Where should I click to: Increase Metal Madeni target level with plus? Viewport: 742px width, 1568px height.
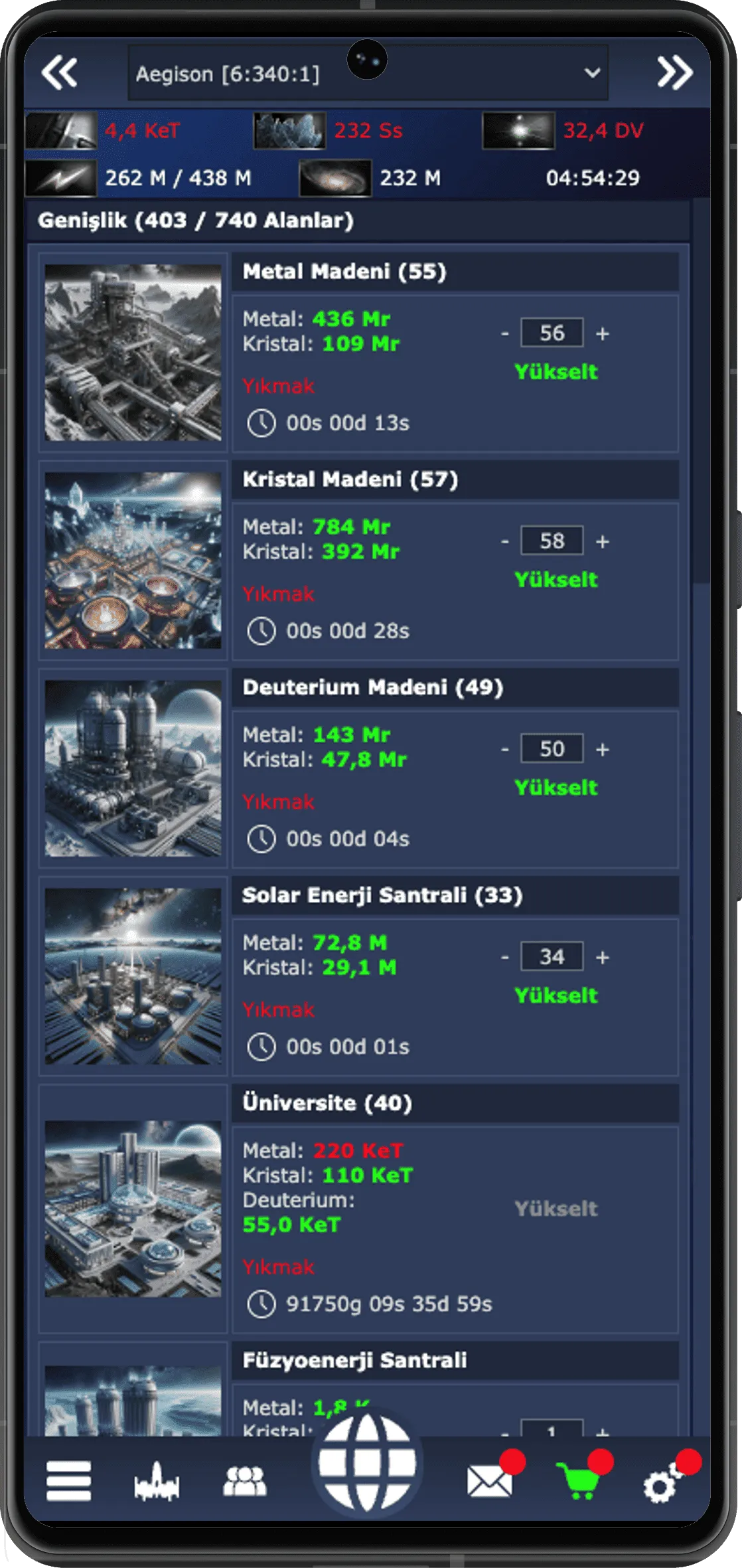coord(602,333)
